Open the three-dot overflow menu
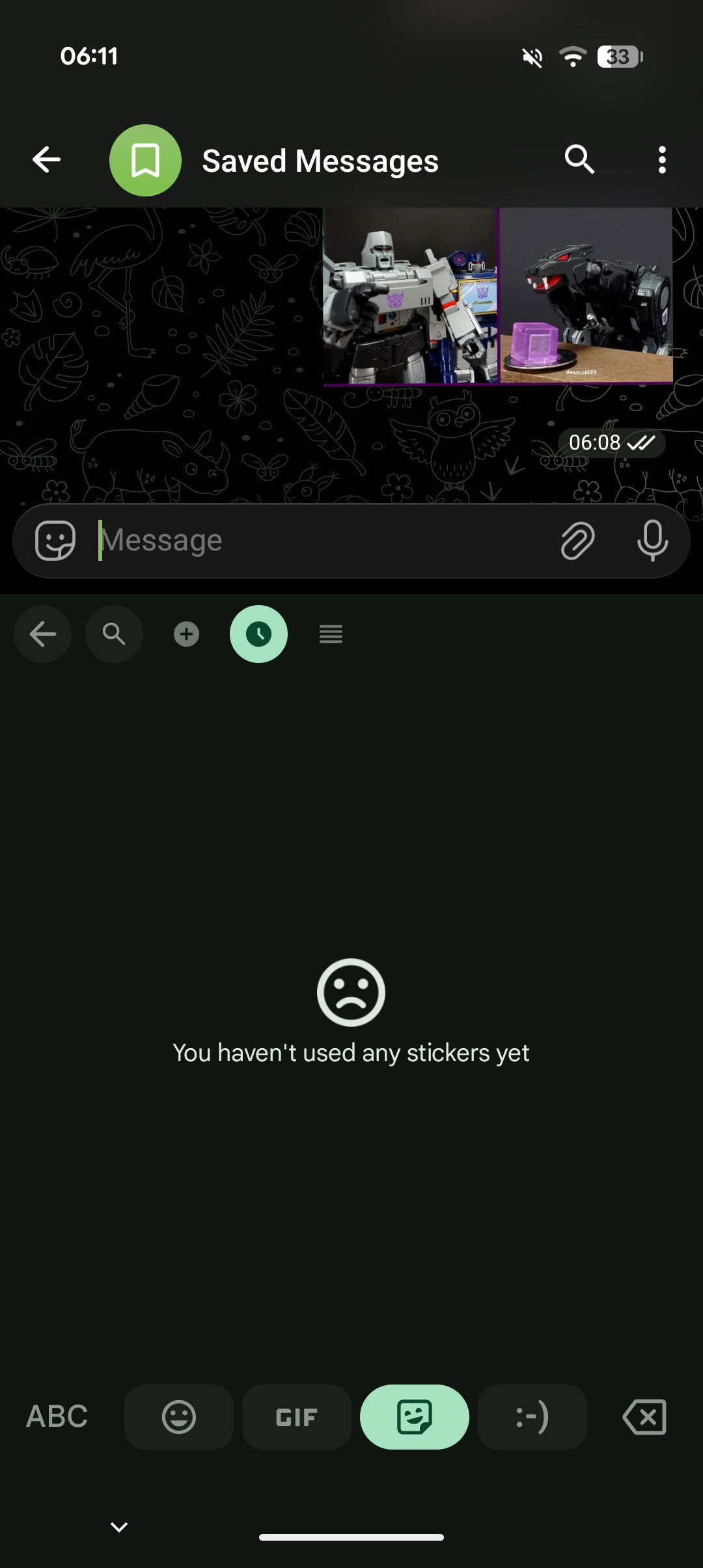 [x=662, y=159]
